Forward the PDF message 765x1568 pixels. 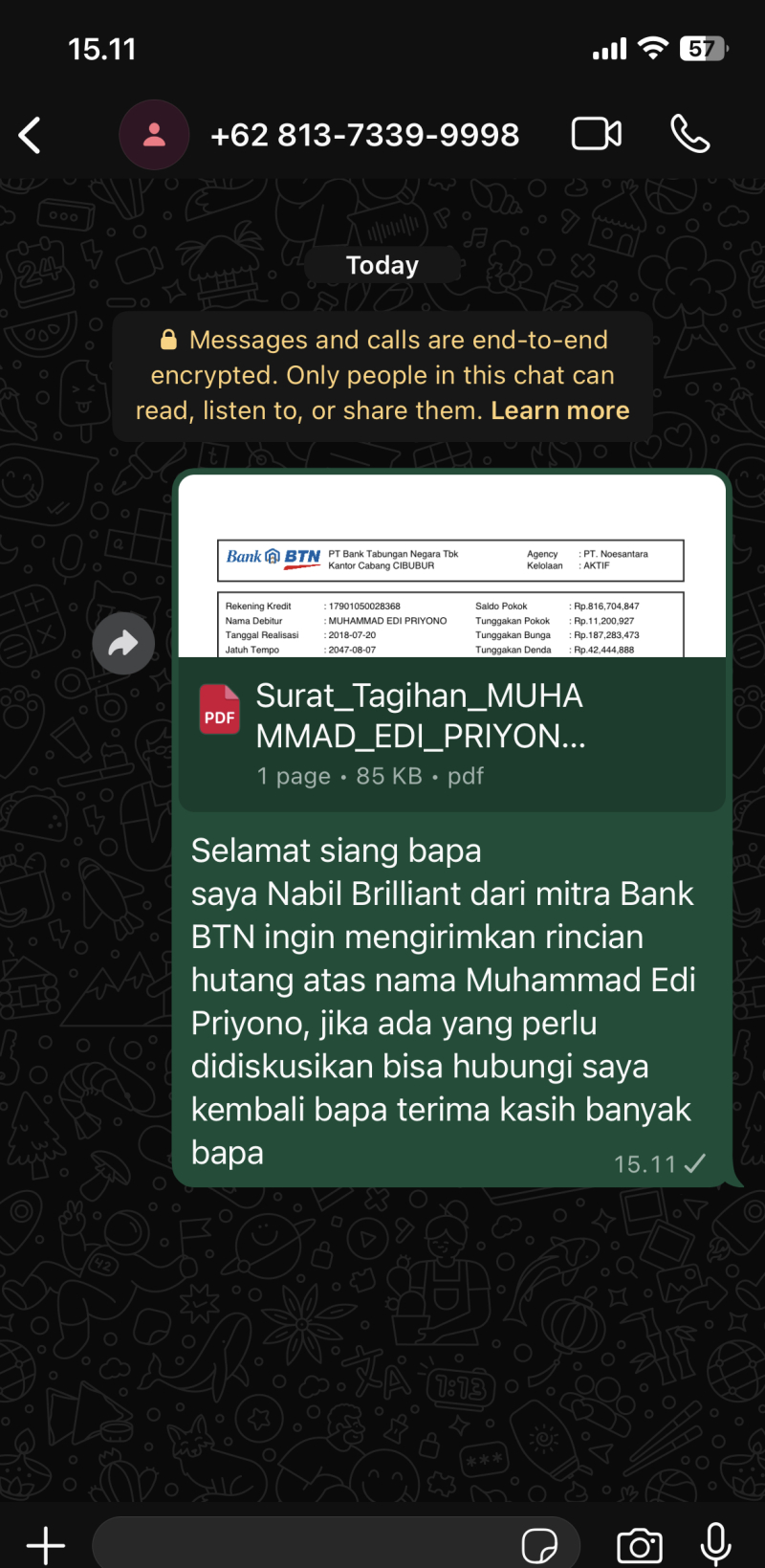tap(123, 644)
